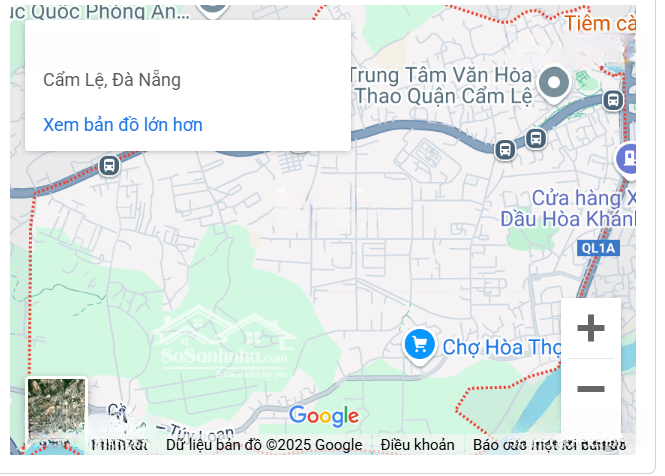665x476 pixels.
Task: Open 'Xem bản đồ lớn hơn' link
Action: pos(122,125)
